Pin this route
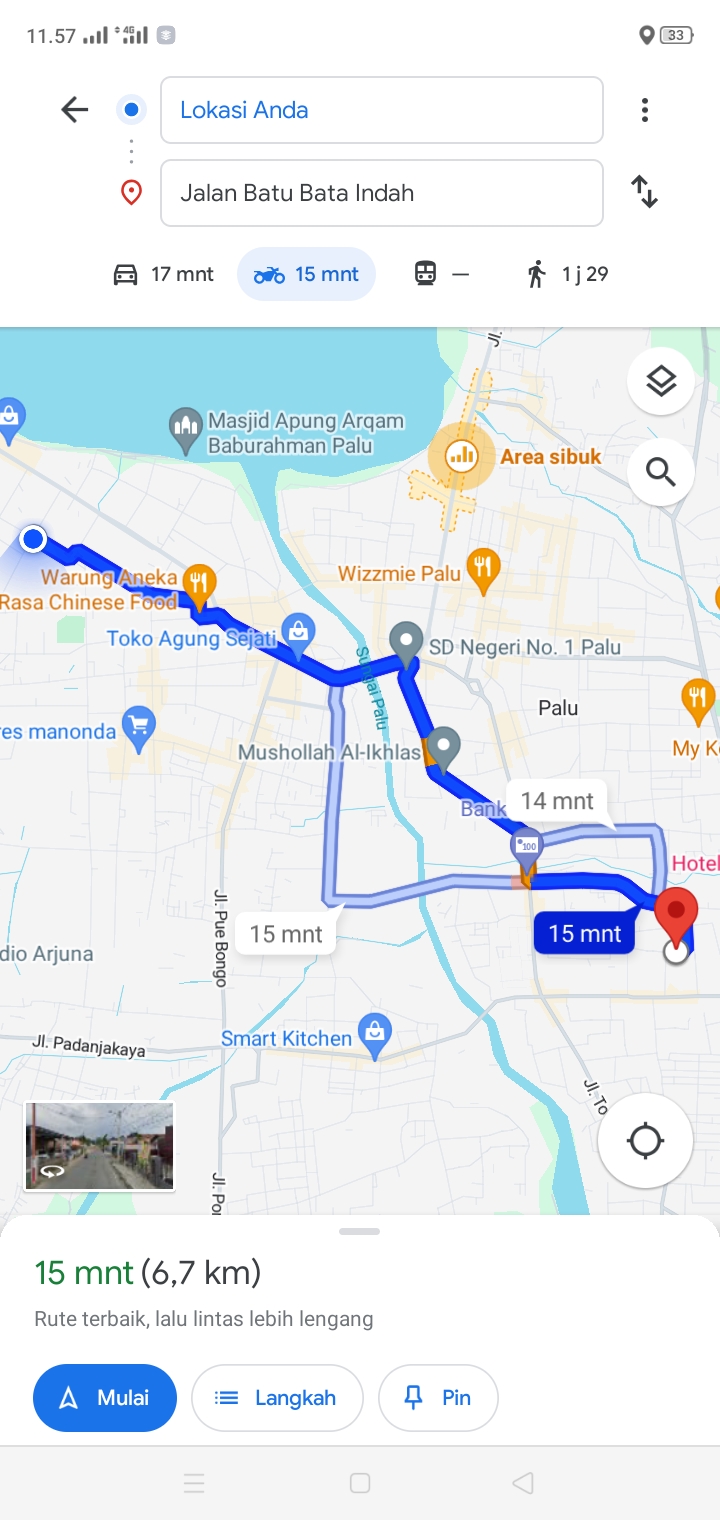The height and width of the screenshot is (1520, 720). [x=438, y=1398]
